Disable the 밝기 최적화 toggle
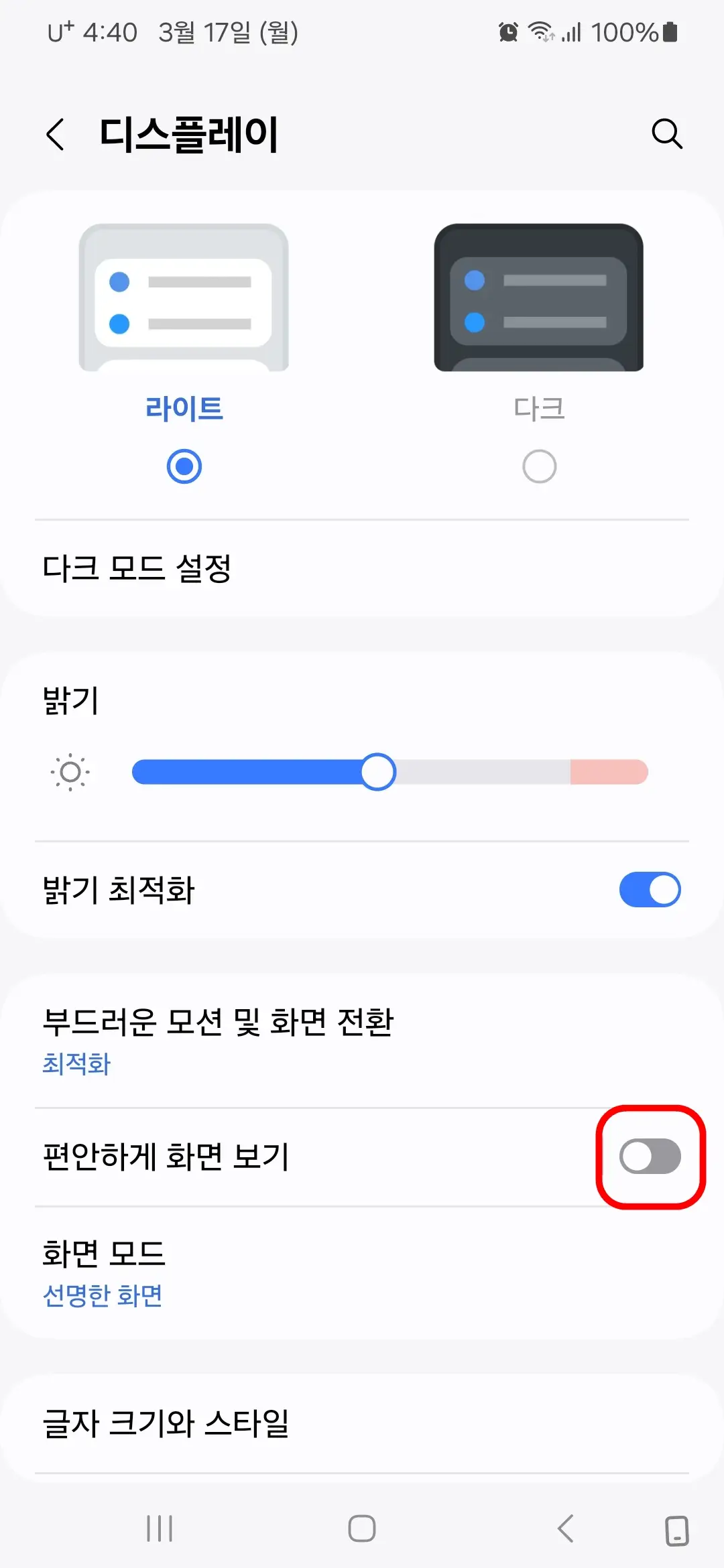Image resolution: width=724 pixels, height=1568 pixels. pos(649,890)
